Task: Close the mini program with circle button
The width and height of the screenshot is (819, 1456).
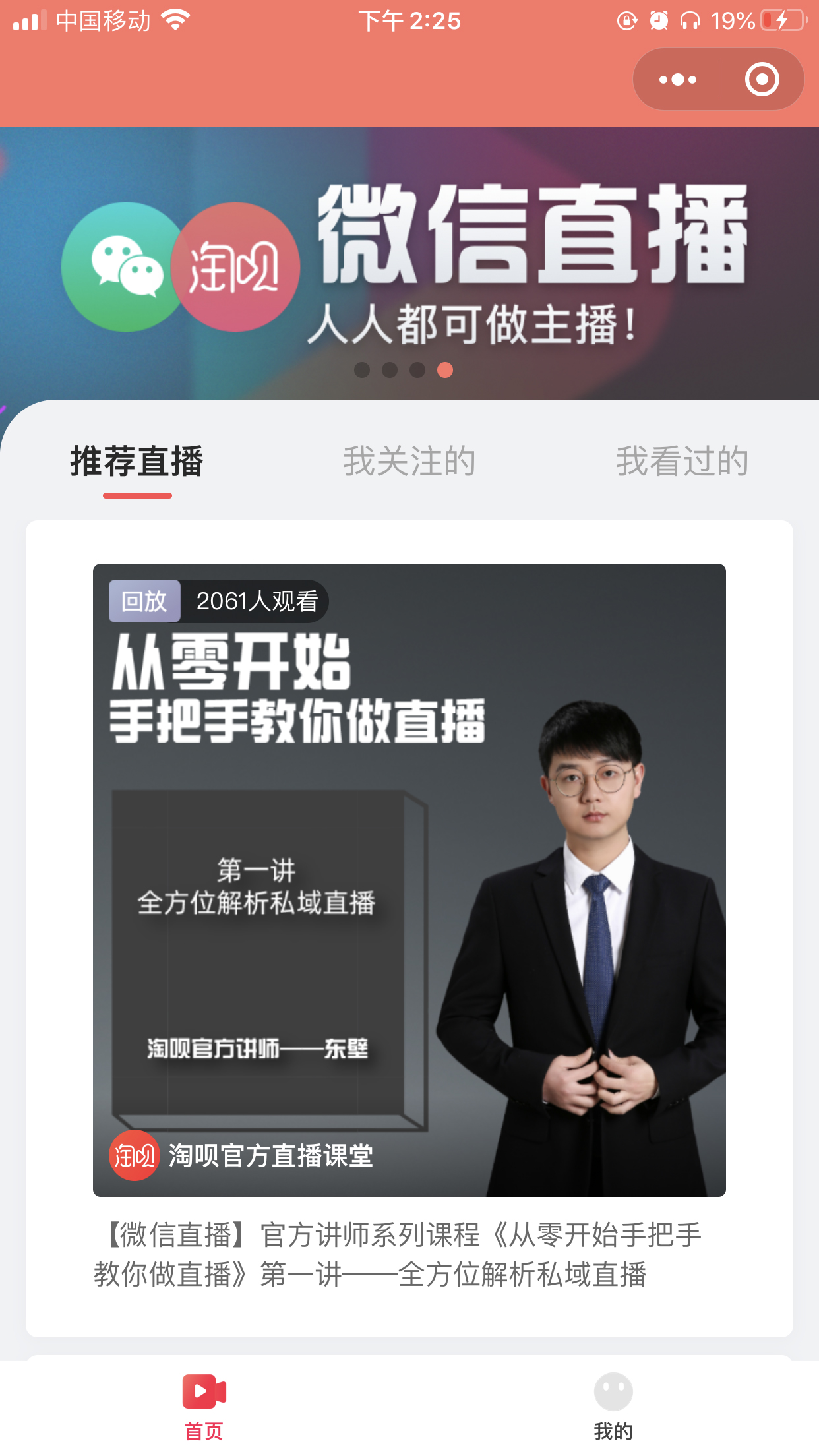Action: 762,80
